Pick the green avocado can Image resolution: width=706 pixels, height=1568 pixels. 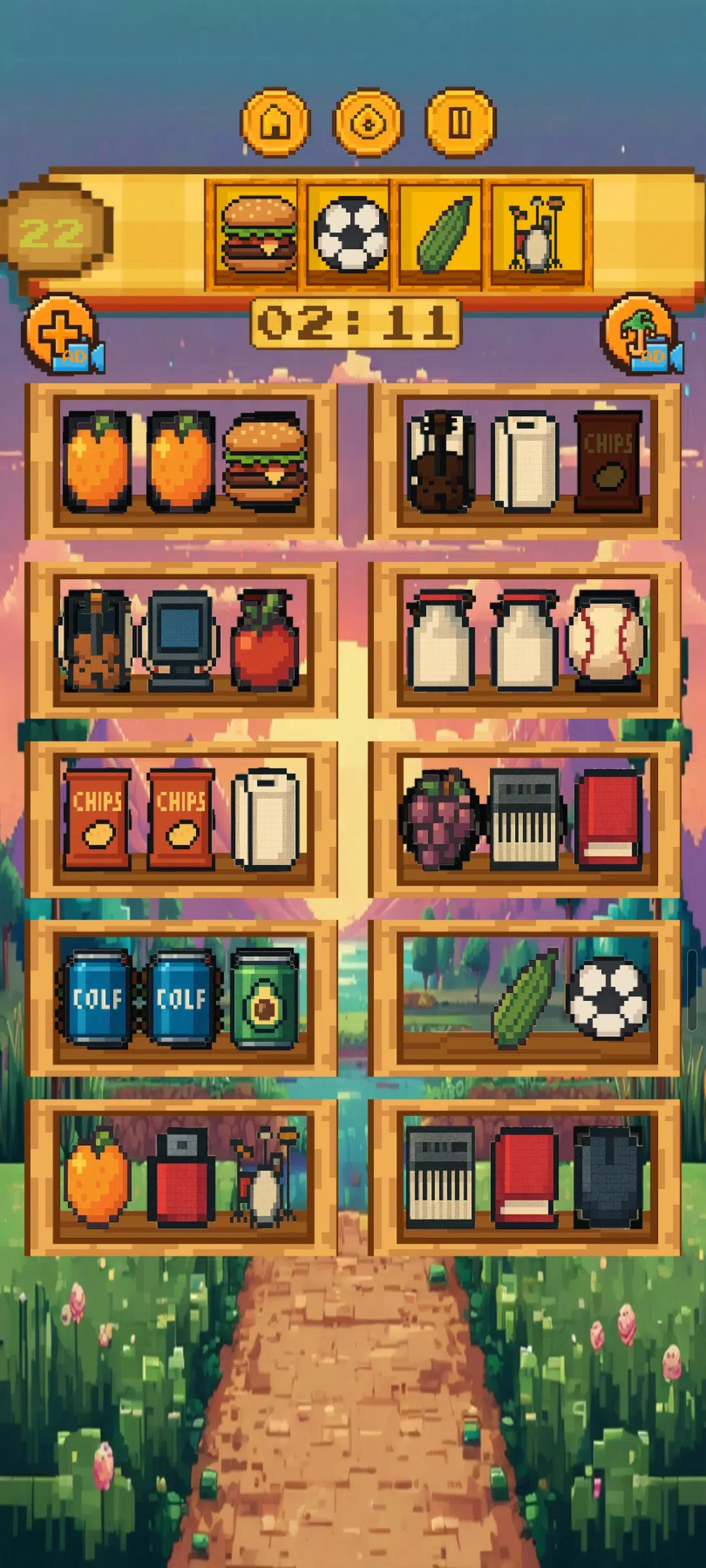[265, 998]
